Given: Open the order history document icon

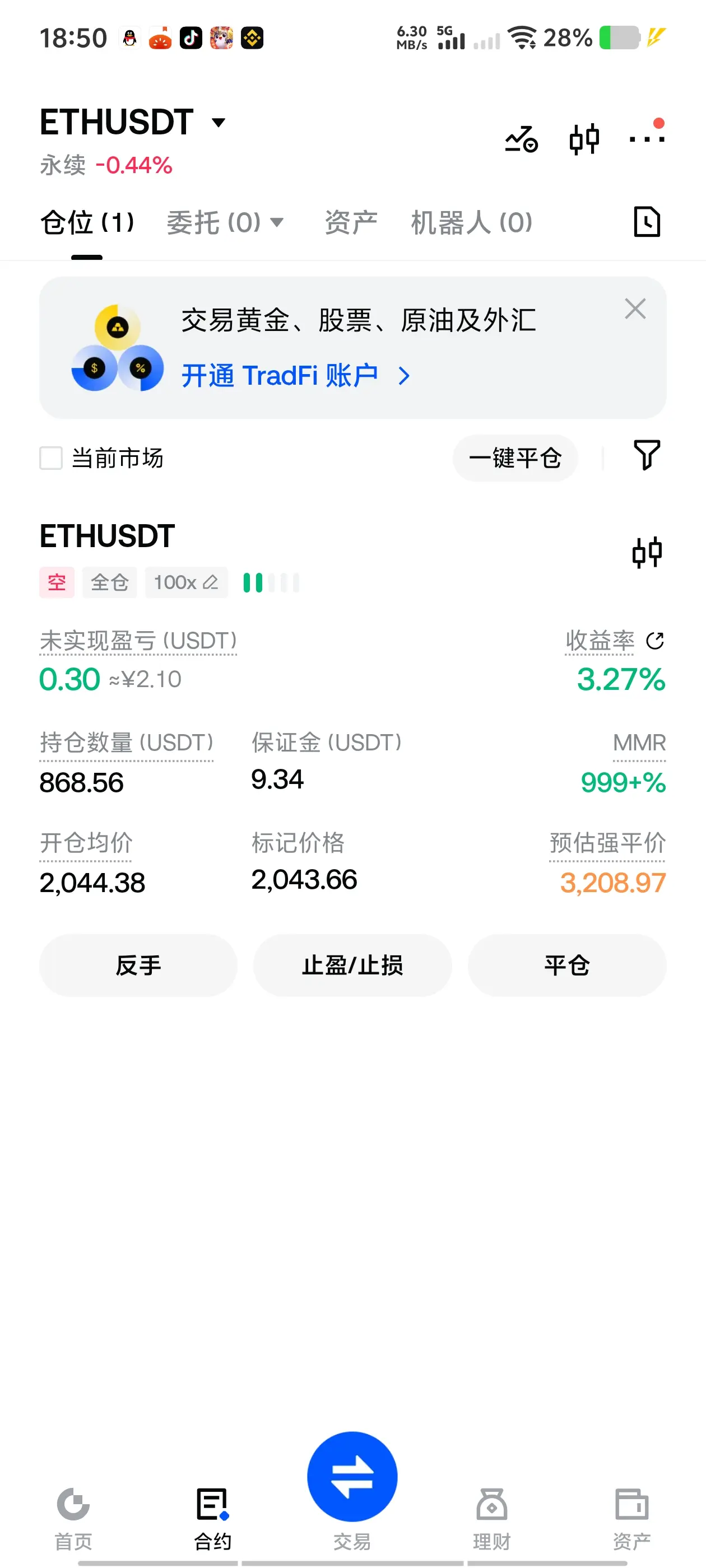Looking at the screenshot, I should click(x=646, y=222).
